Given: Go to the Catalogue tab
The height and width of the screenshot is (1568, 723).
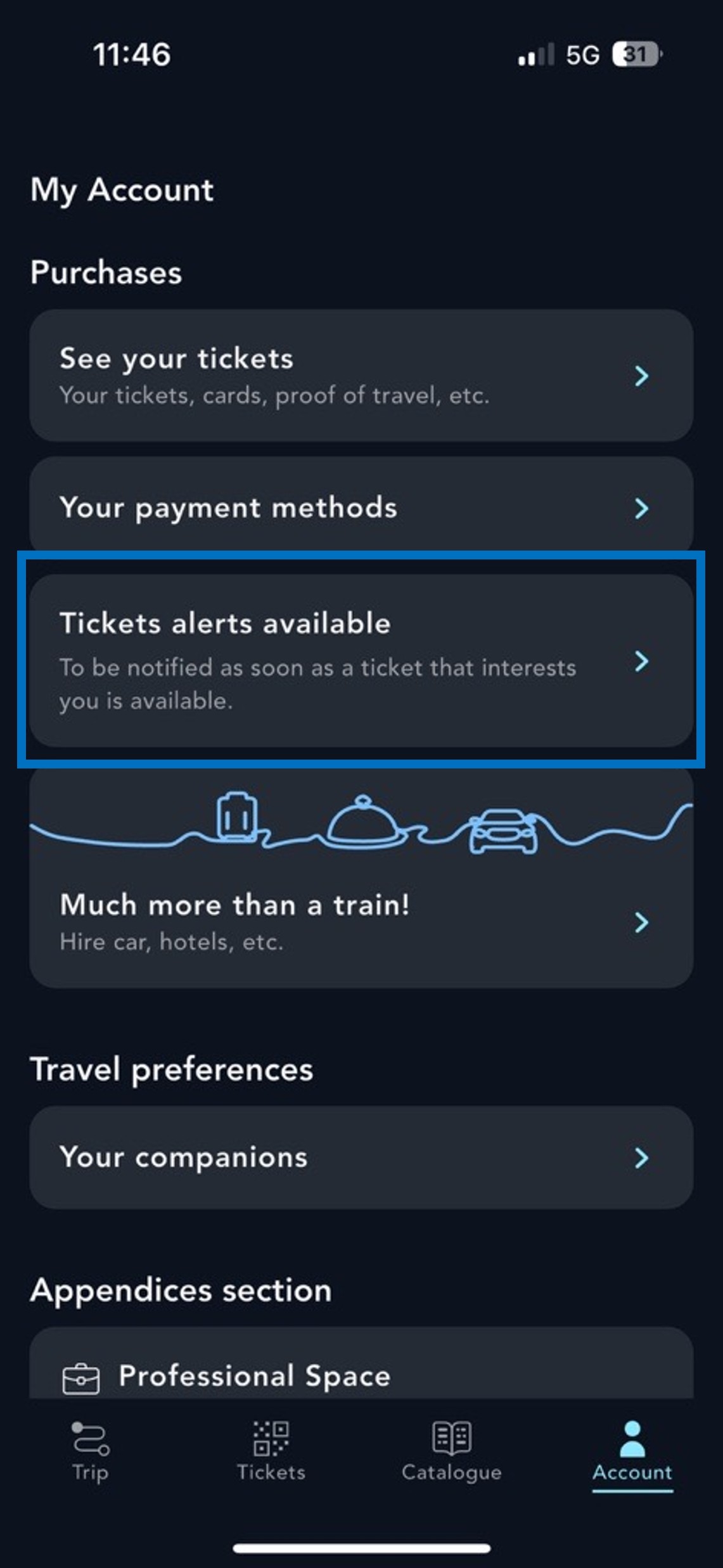Looking at the screenshot, I should [451, 1451].
